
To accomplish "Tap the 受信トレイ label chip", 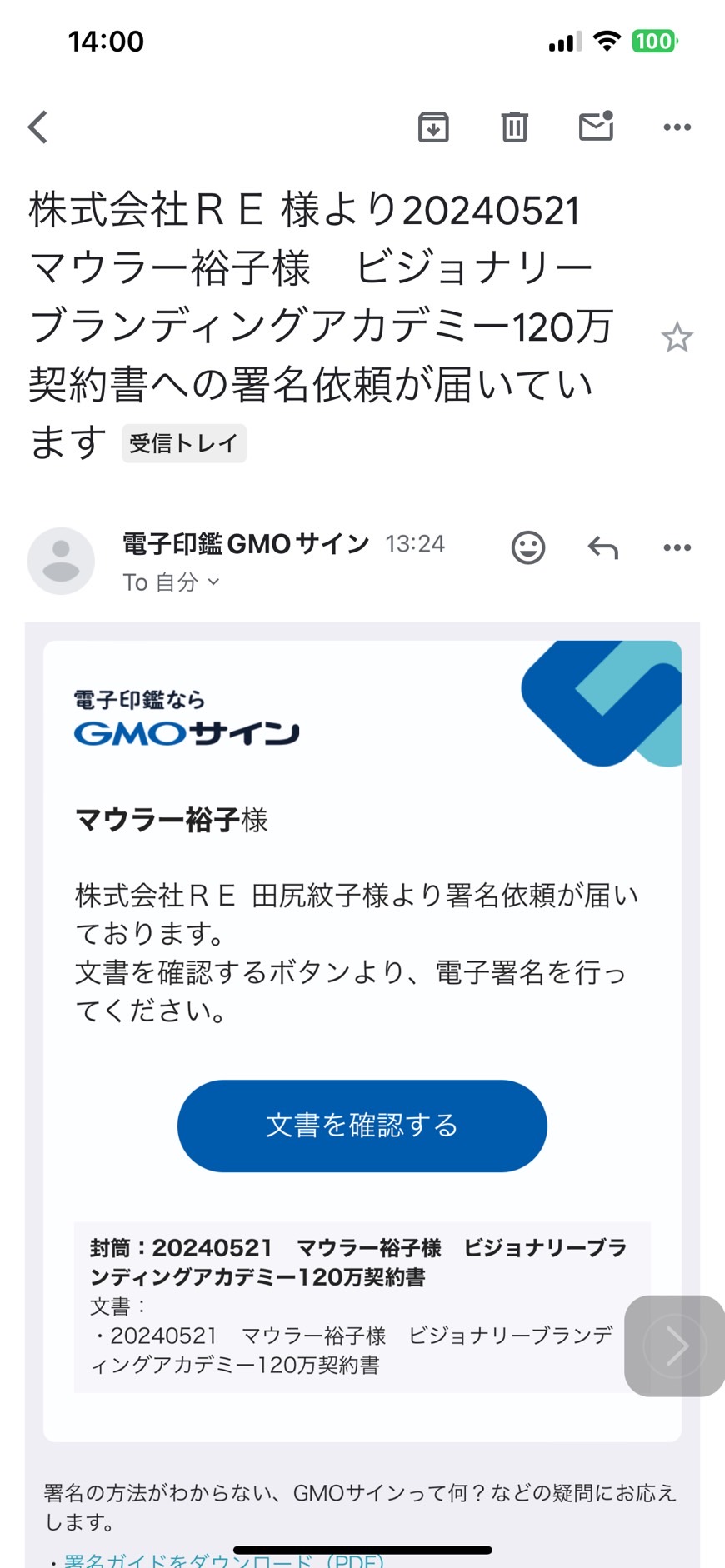I will tap(184, 443).
